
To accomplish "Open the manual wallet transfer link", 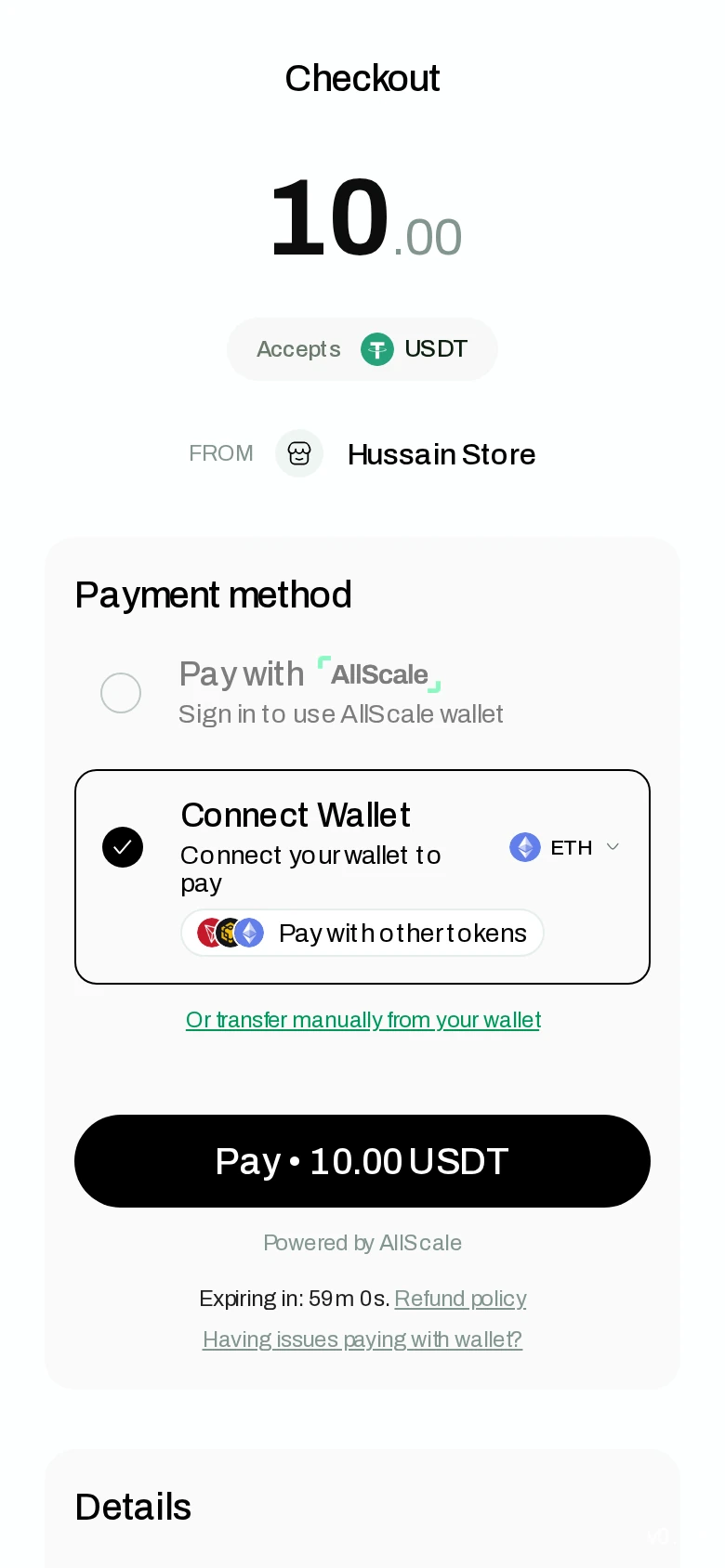I will point(363,1020).
